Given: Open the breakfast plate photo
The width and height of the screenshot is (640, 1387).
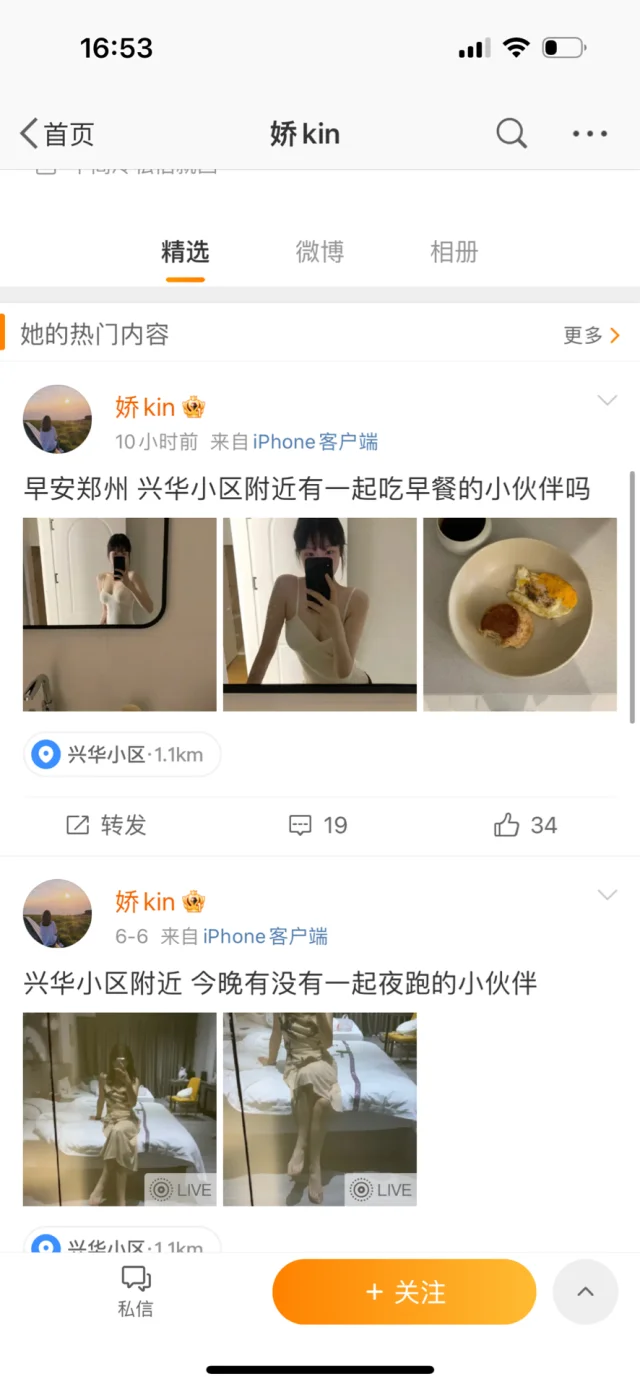Looking at the screenshot, I should (x=520, y=614).
